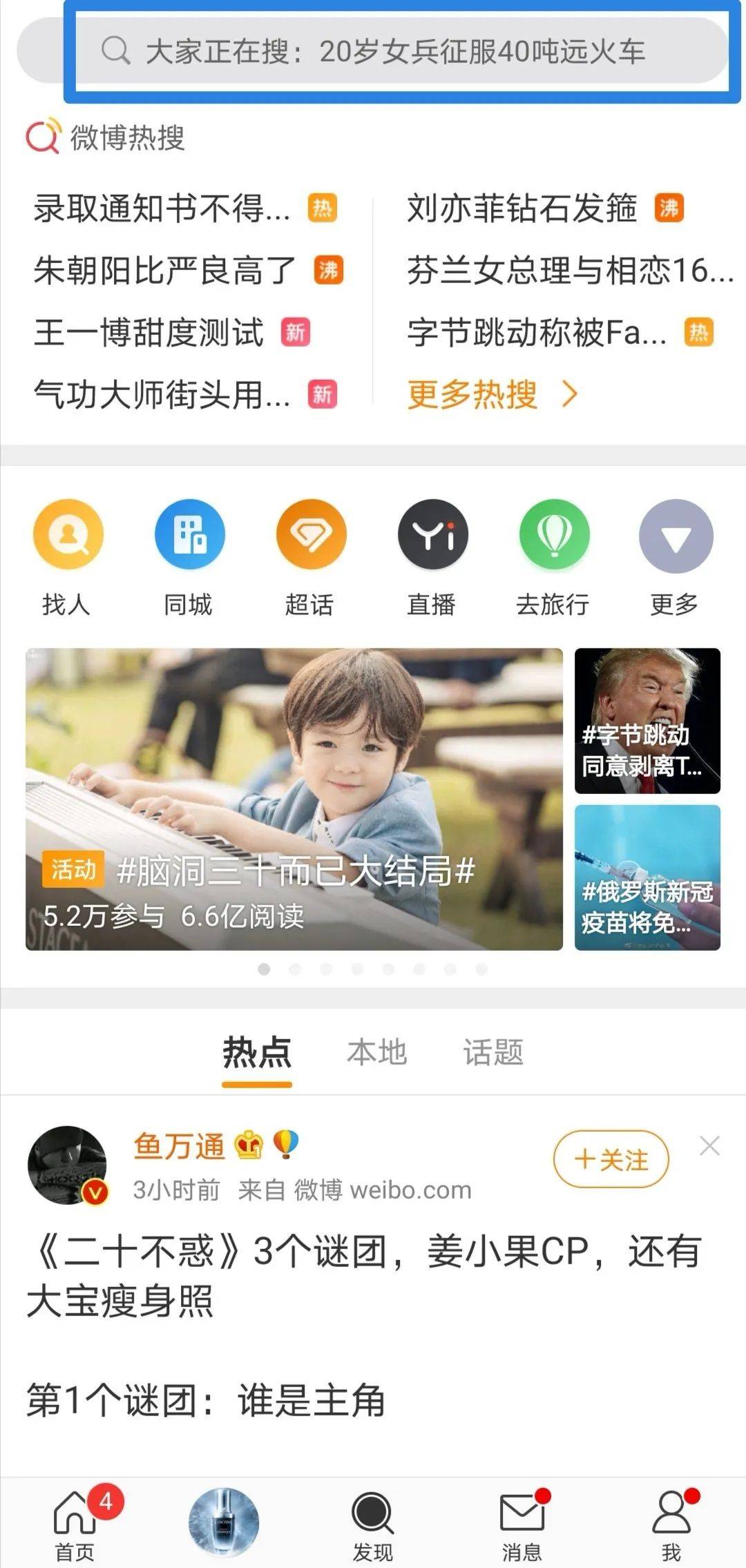The height and width of the screenshot is (1568, 746).
Task: Open hot search 王一博甜度测试
Action: click(149, 333)
